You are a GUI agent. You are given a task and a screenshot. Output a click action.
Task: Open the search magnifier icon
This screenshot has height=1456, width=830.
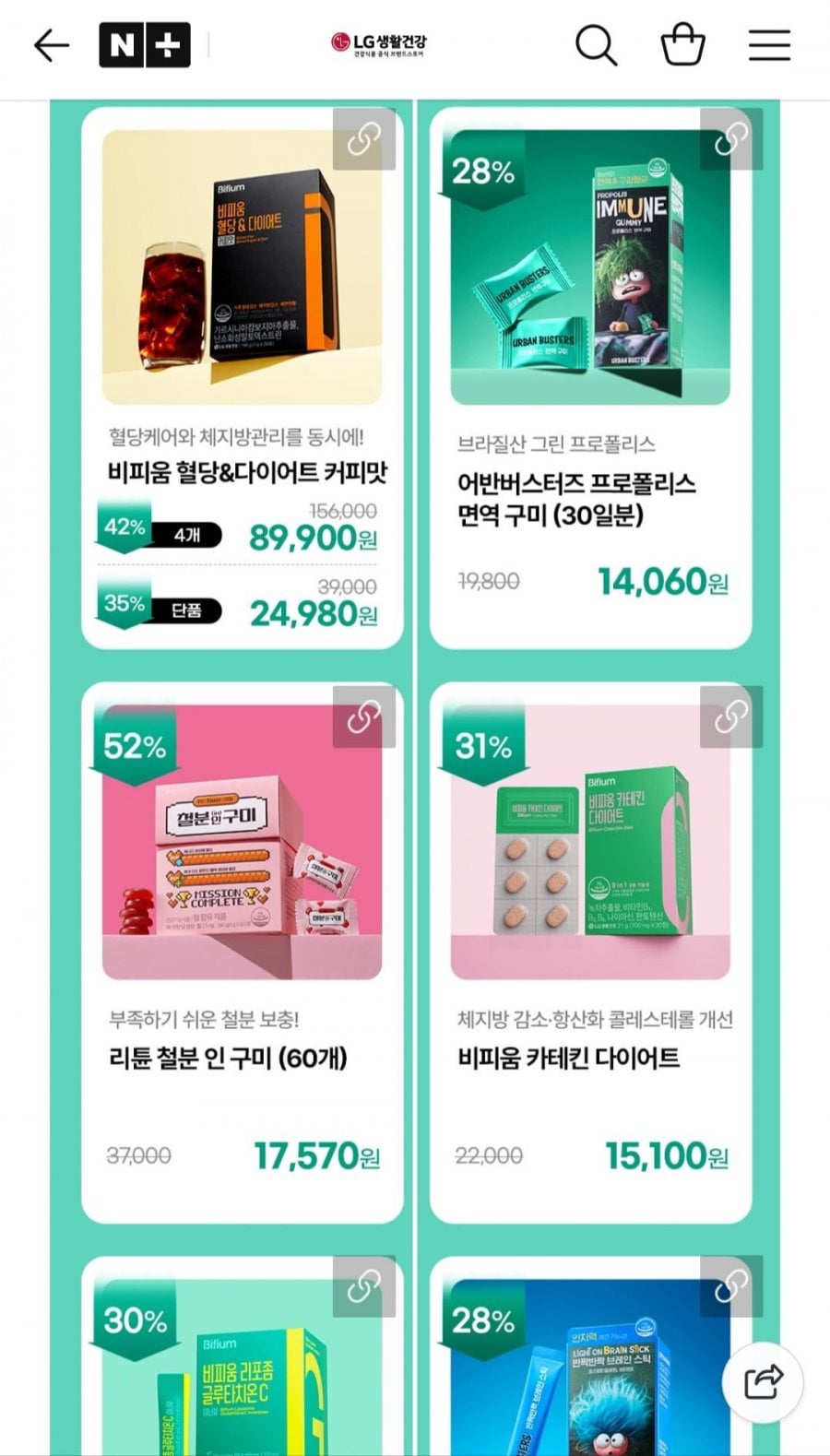pyautogui.click(x=596, y=44)
